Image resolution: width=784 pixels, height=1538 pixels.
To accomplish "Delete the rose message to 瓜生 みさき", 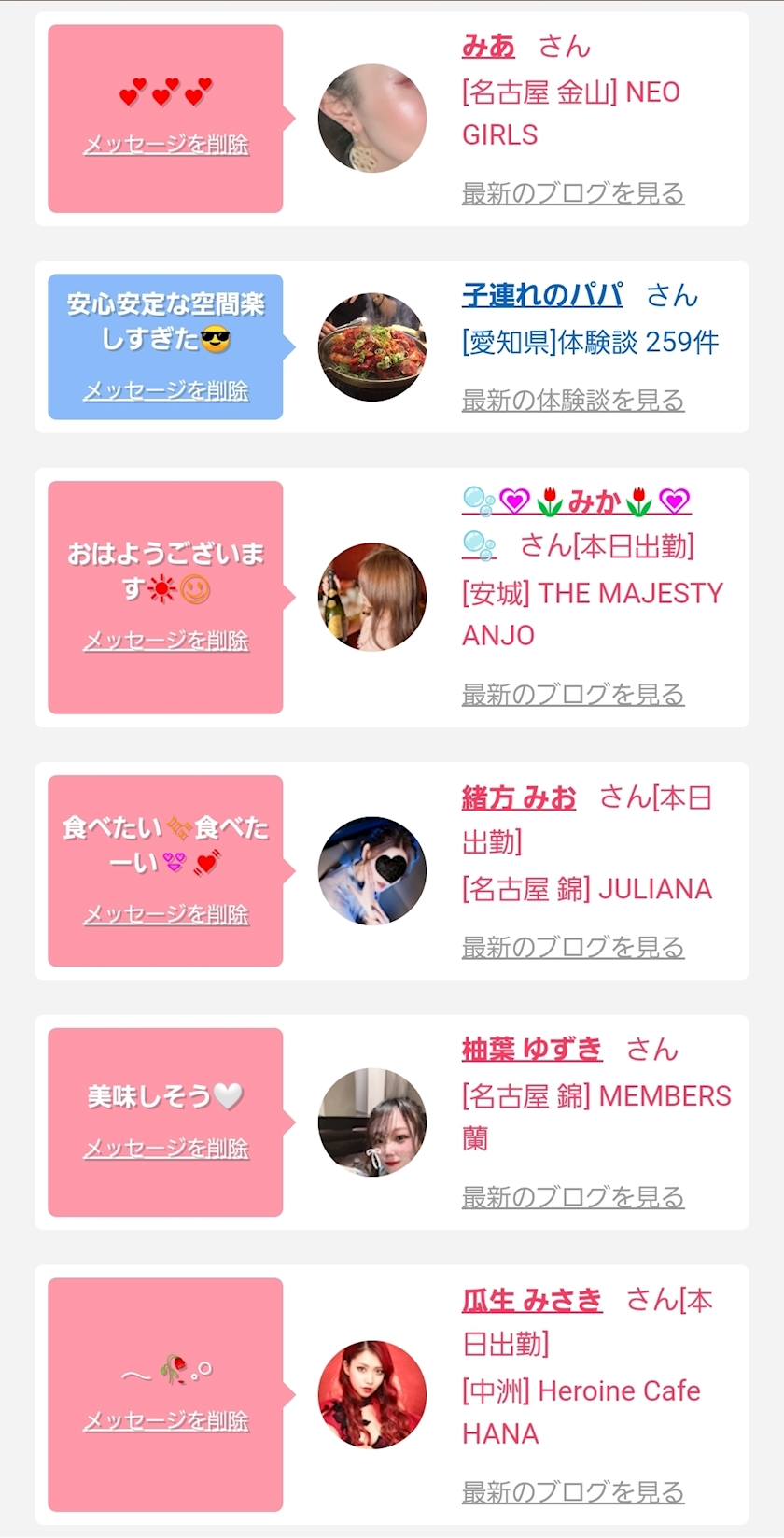I will coord(166,1421).
